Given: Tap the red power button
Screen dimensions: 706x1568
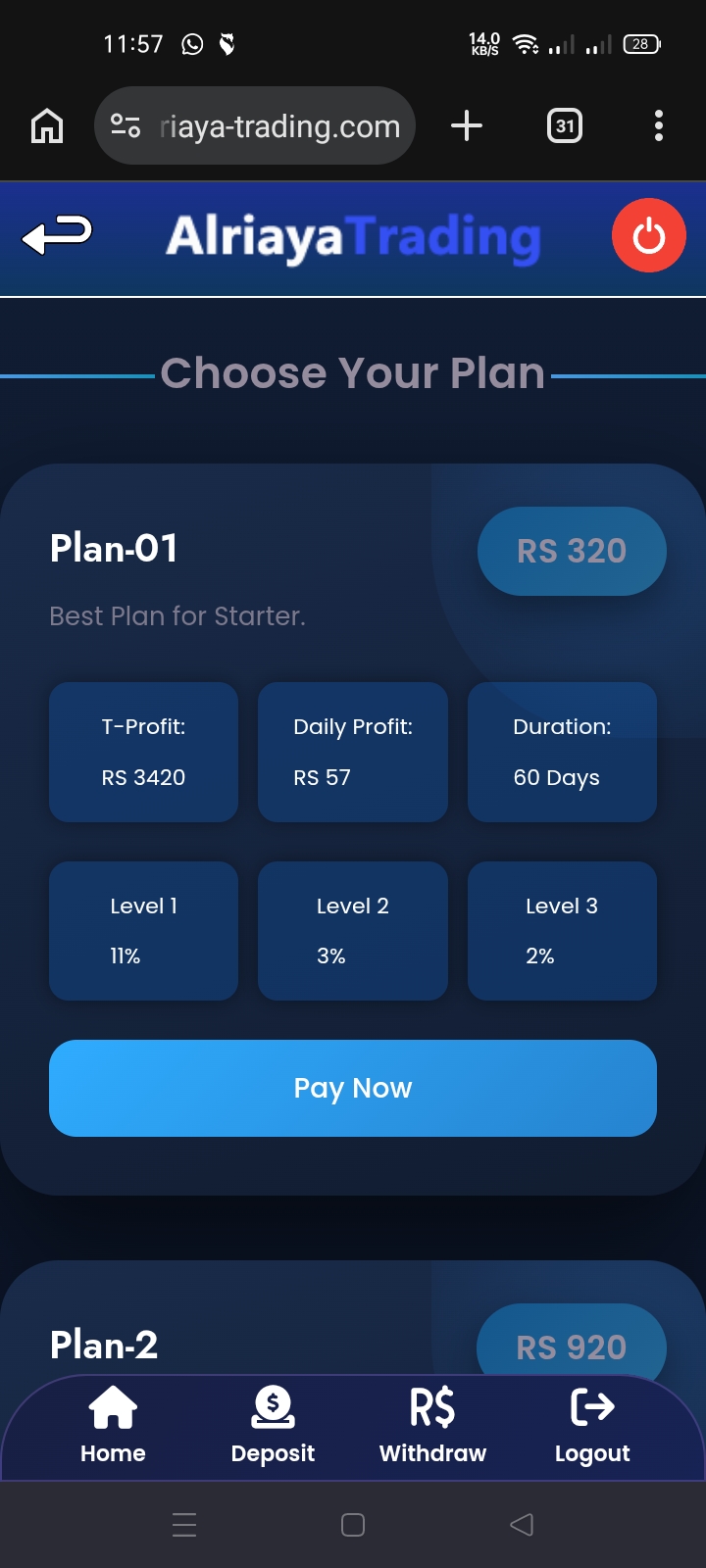Looking at the screenshot, I should (x=648, y=235).
